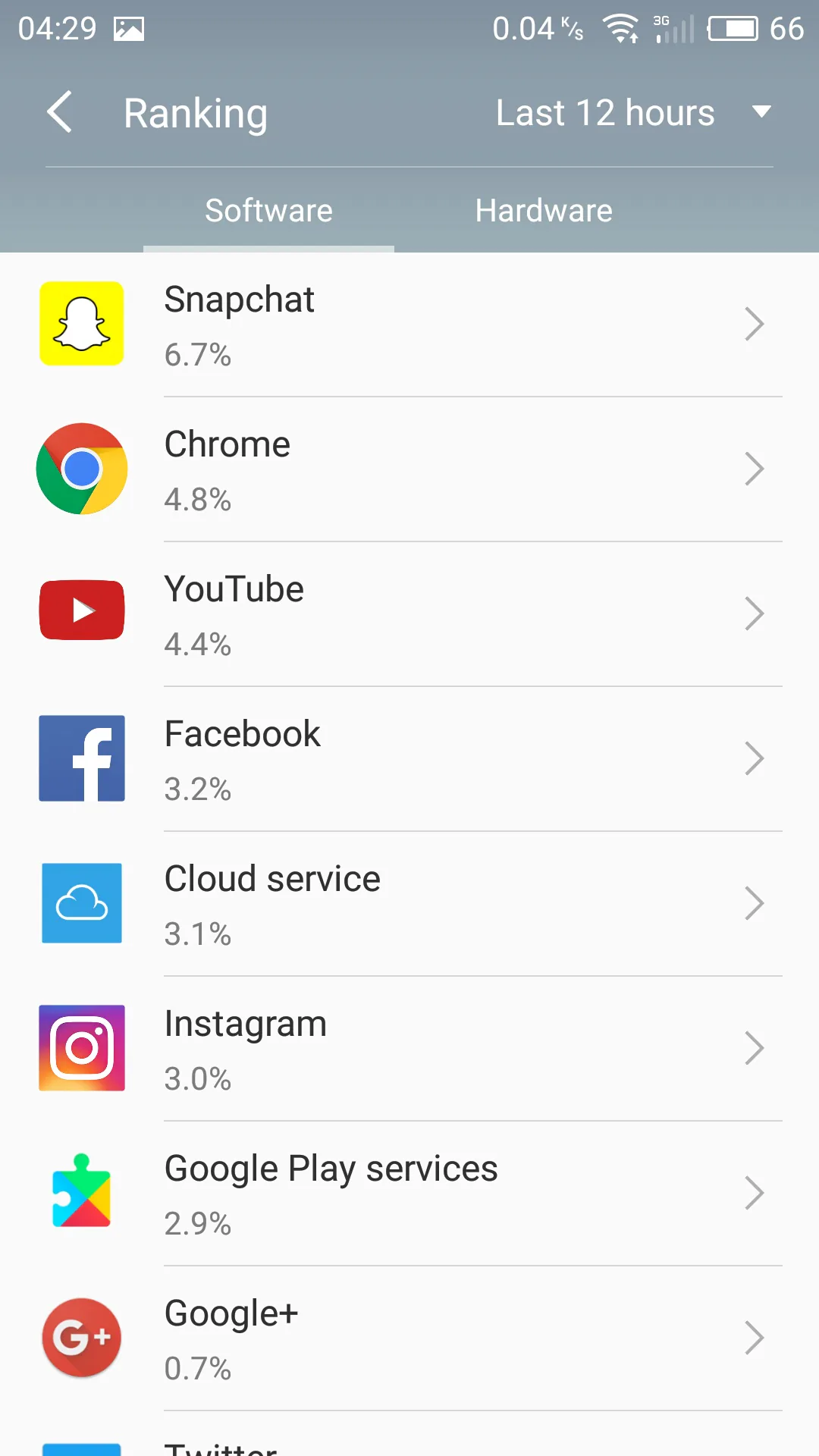Open Snapchat battery usage details
Screen dimensions: 819x1456
pos(409,325)
